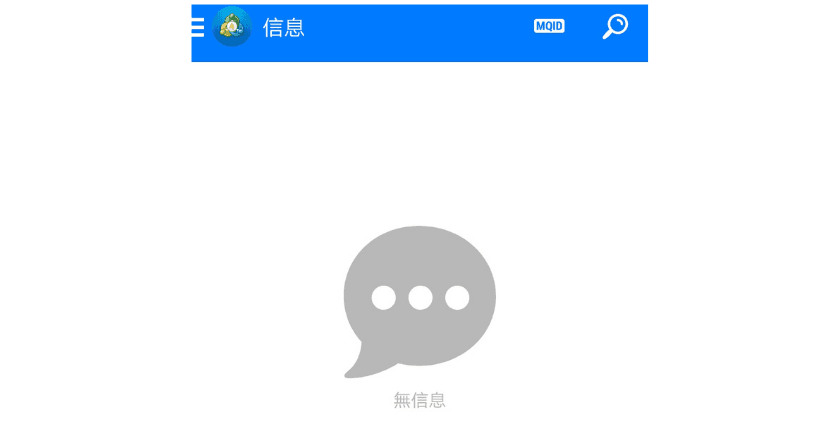The image size is (840, 436).
Task: Tap the search magnifier icon
Action: 615,27
